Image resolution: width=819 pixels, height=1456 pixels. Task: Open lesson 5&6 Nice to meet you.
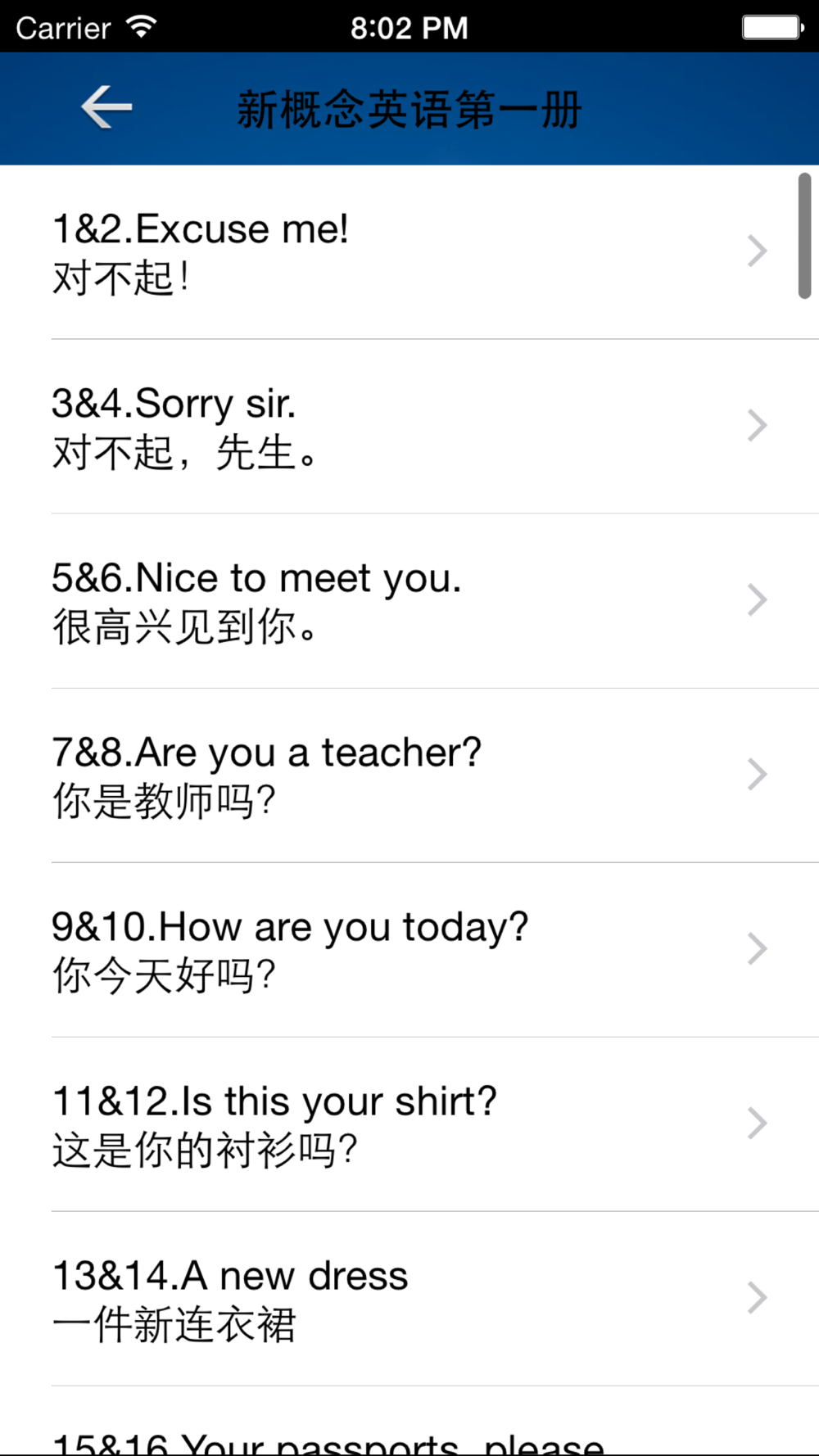[x=409, y=601]
